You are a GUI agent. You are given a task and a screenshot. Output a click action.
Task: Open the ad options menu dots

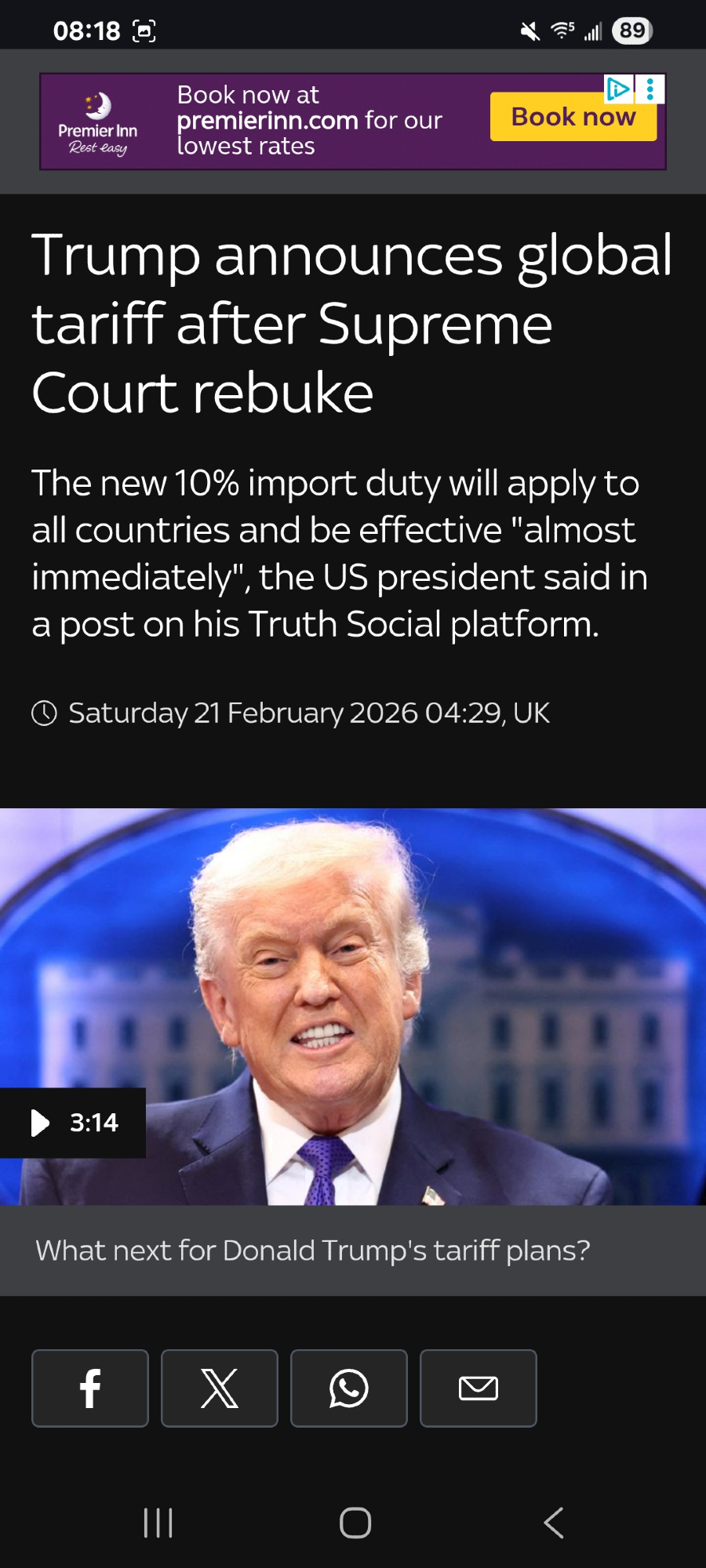[x=650, y=89]
